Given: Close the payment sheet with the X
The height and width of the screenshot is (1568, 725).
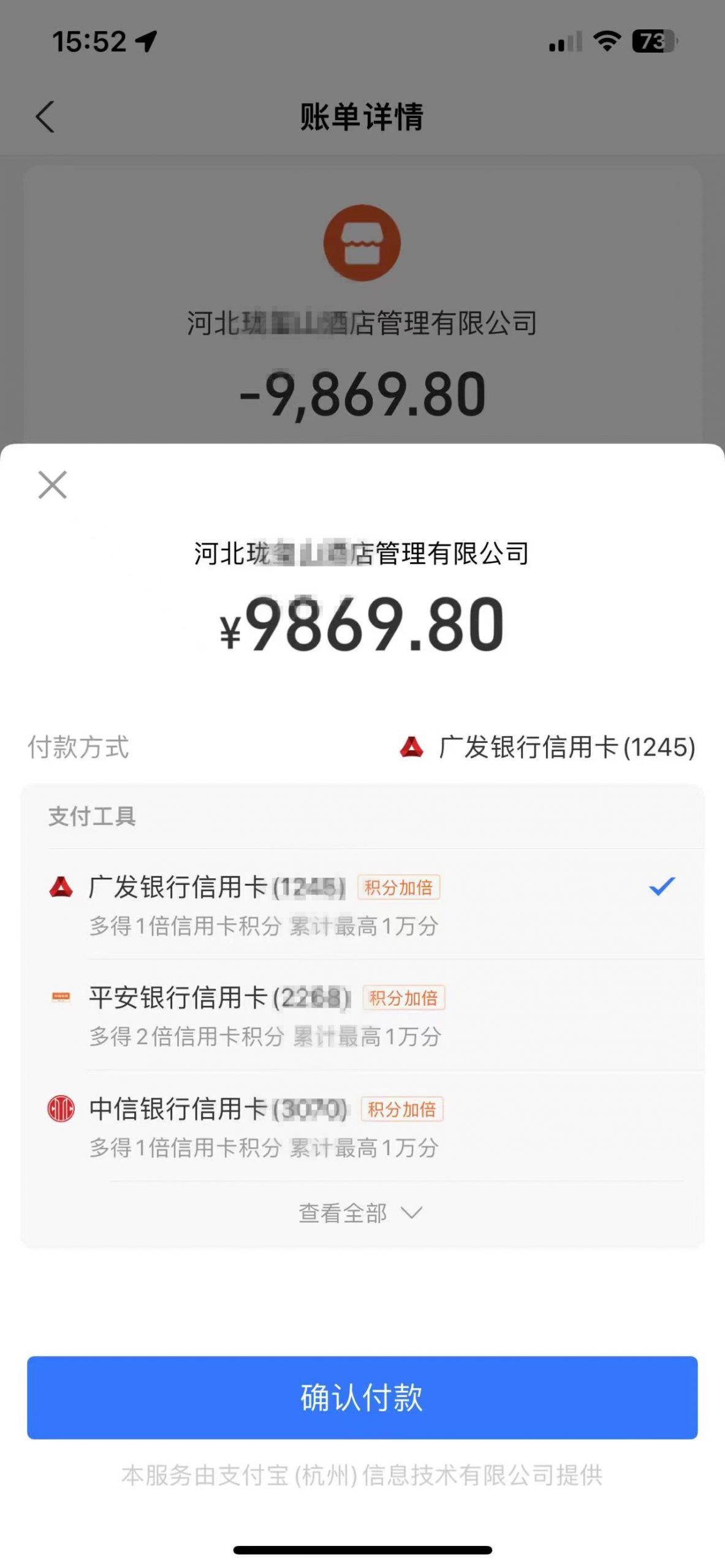Looking at the screenshot, I should click(x=52, y=484).
